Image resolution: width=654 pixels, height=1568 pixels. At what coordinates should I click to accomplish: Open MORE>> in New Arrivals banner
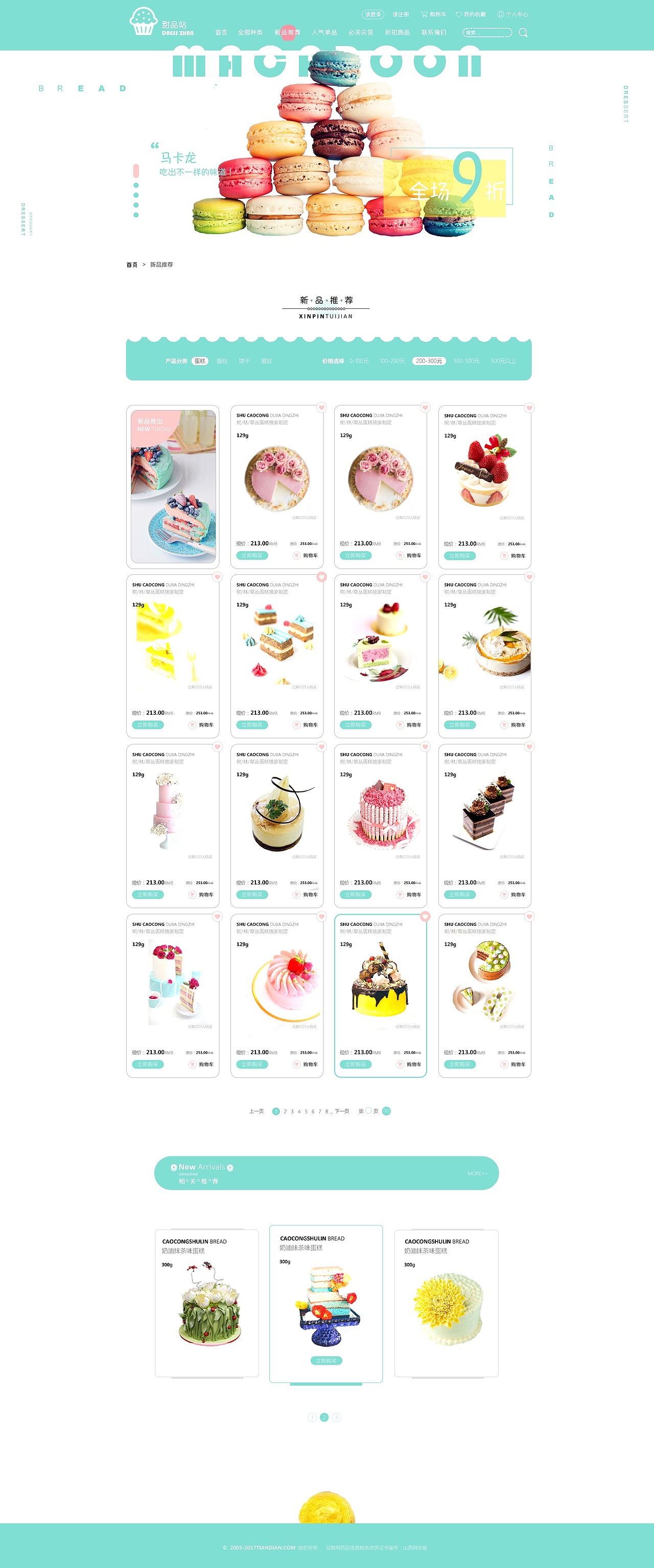click(478, 1173)
